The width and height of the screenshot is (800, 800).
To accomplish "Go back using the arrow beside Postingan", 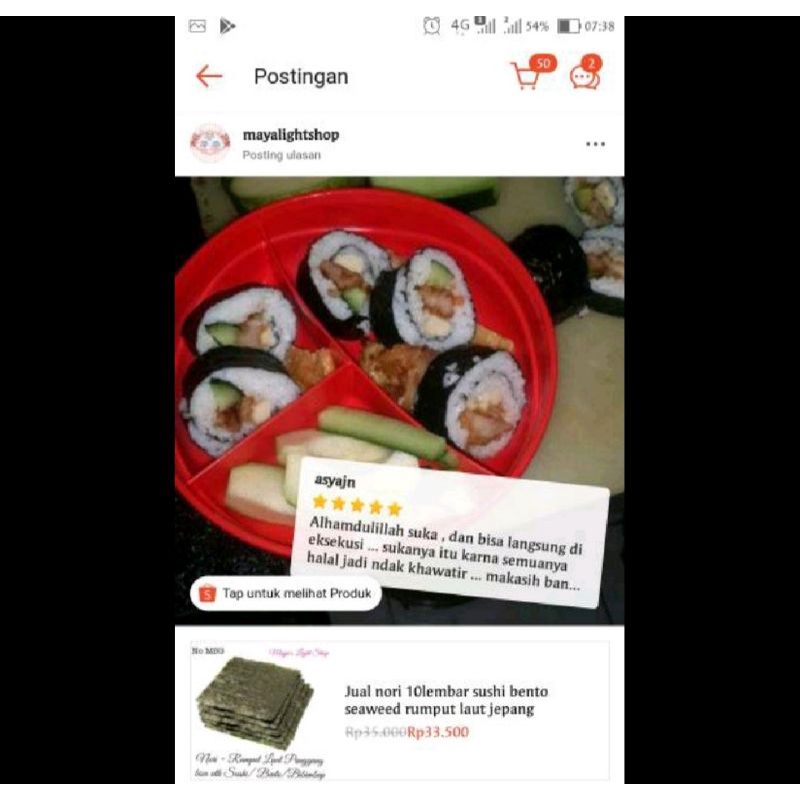I will point(209,76).
